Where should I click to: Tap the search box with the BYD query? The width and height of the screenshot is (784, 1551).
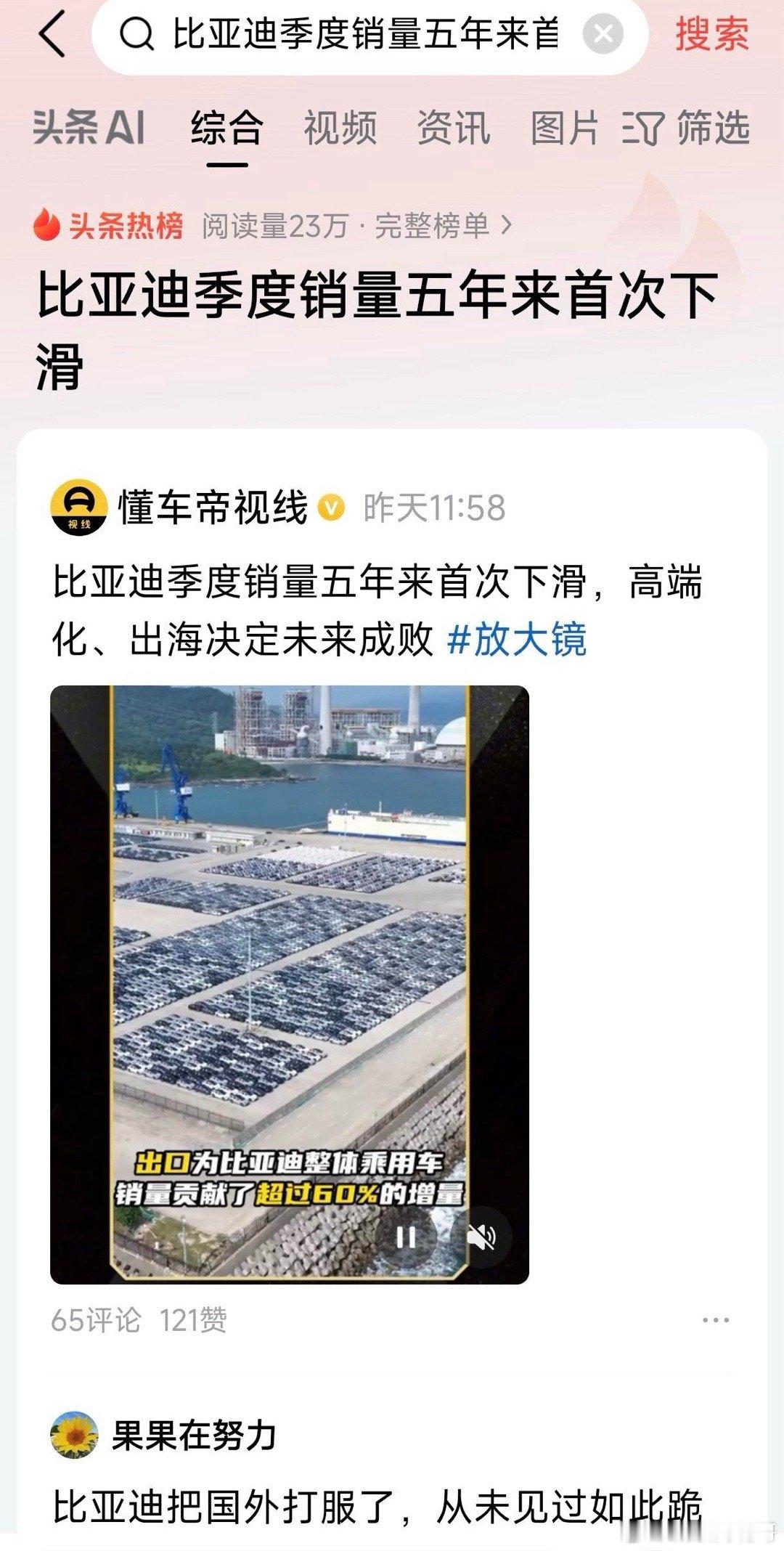tap(363, 34)
